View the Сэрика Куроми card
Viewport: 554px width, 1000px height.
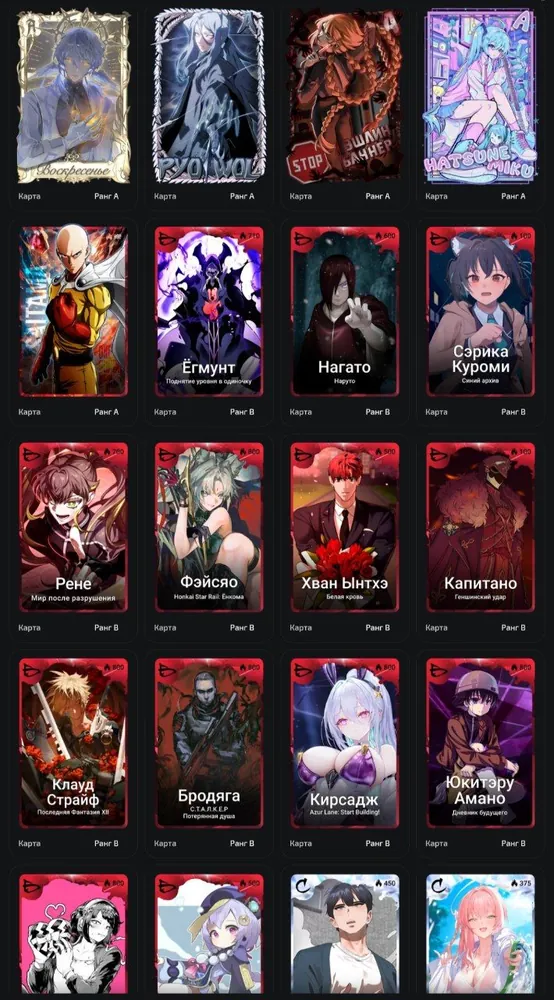coord(481,311)
